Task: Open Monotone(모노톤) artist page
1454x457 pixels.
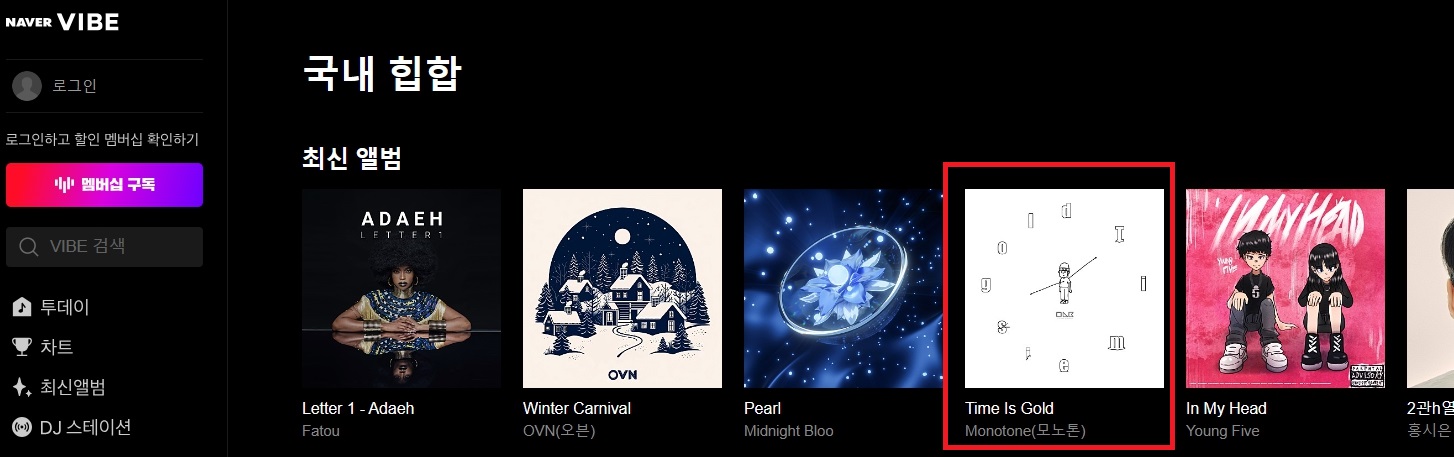Action: click(1025, 431)
